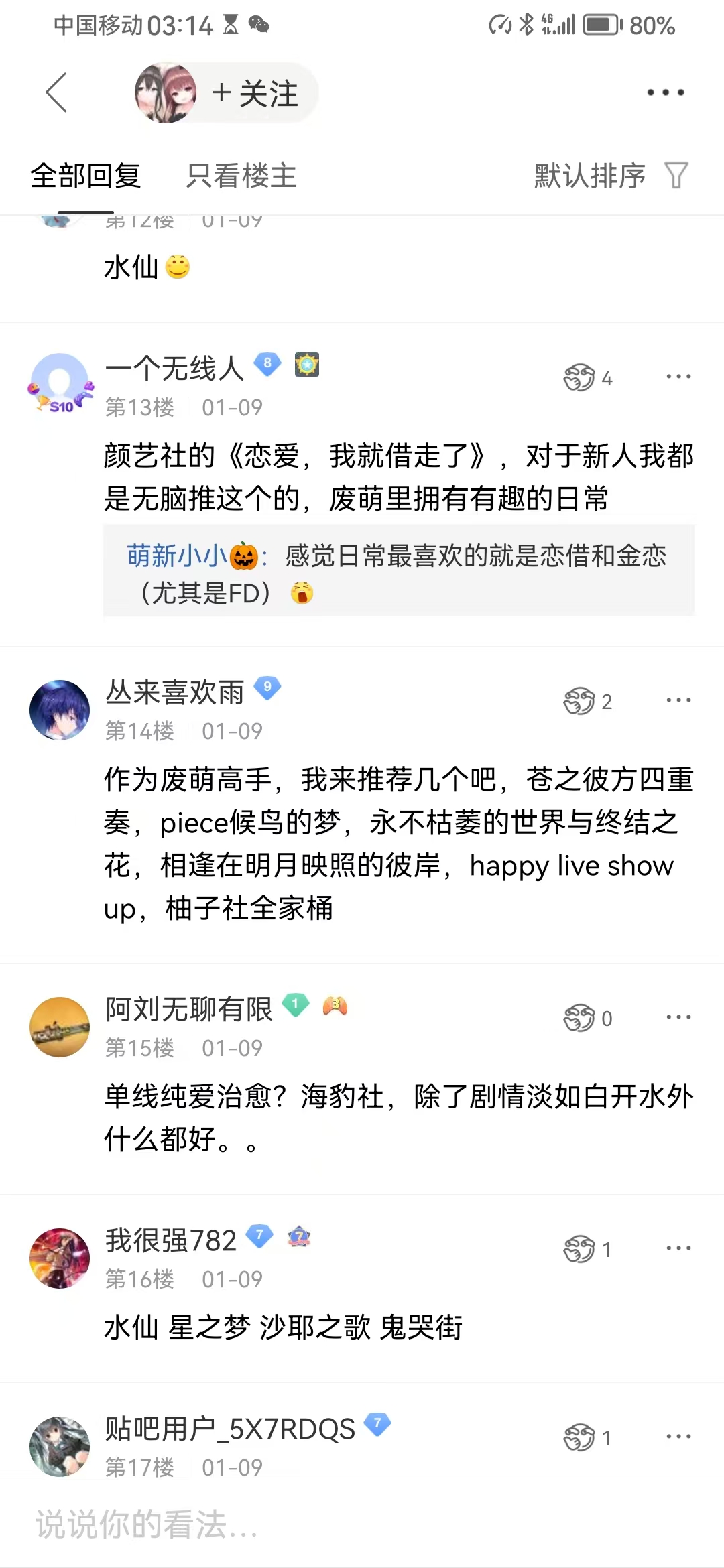Go back to the previous page

(56, 92)
